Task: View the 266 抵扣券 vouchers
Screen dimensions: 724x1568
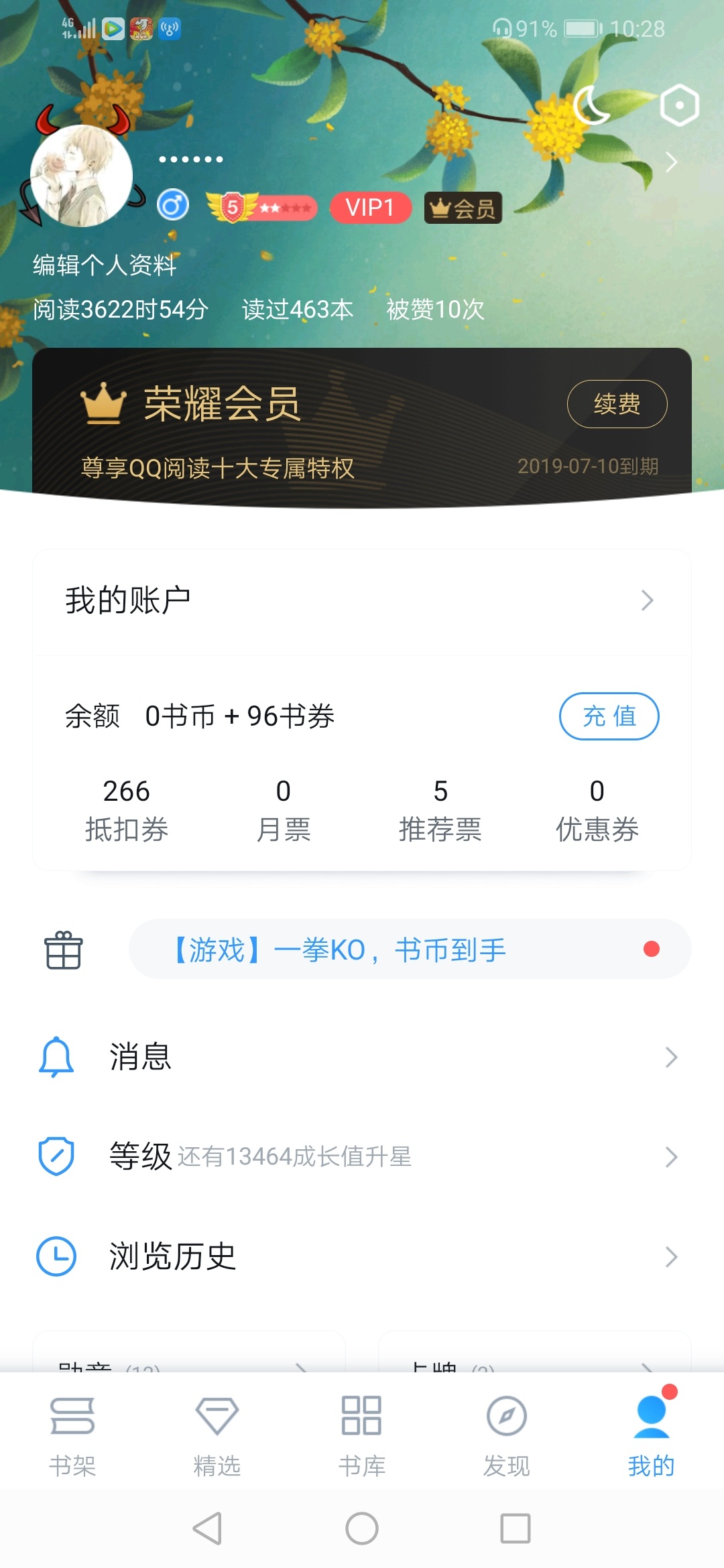Action: pos(127,810)
